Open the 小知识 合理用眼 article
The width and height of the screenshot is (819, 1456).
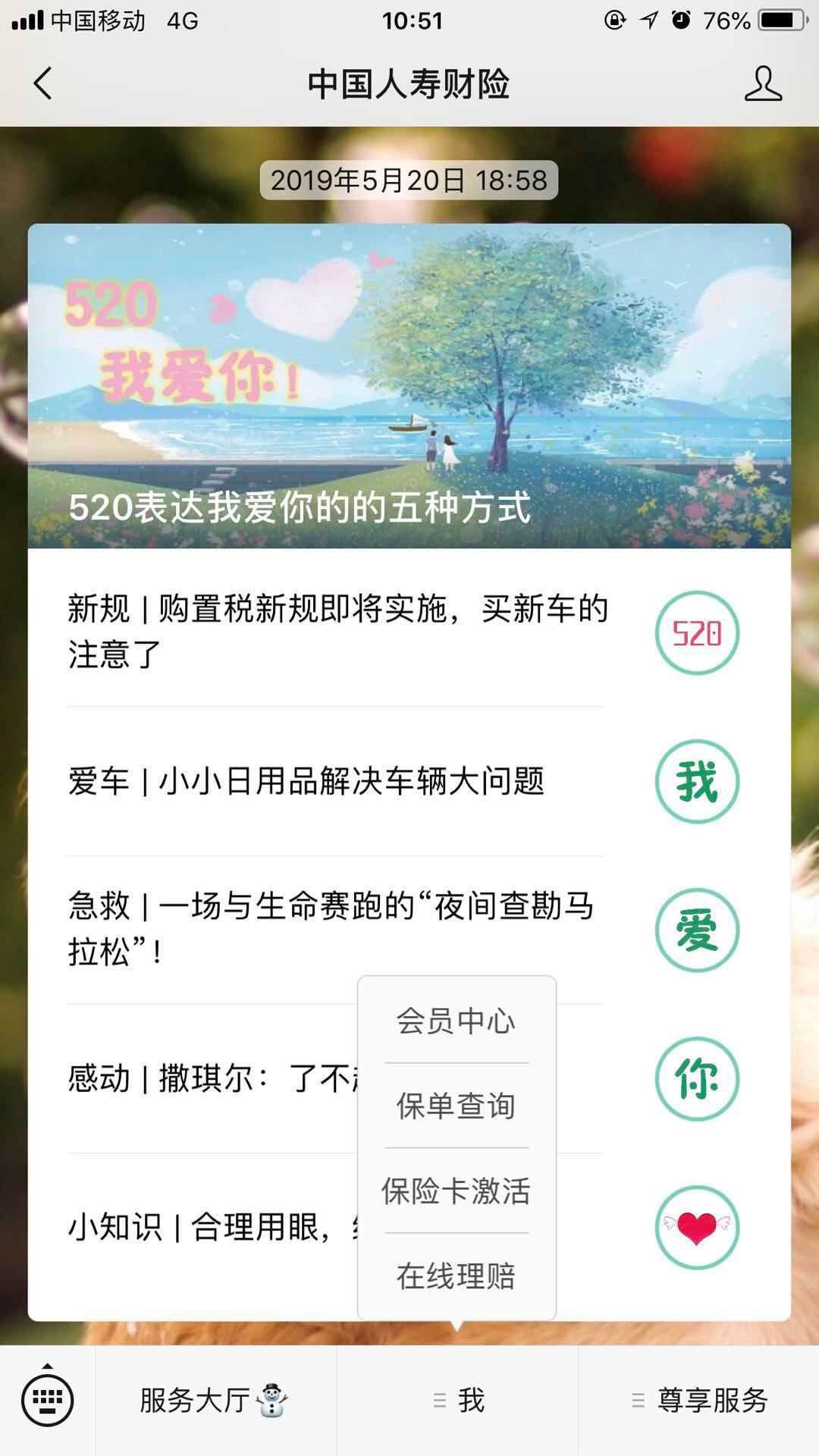[x=205, y=1226]
